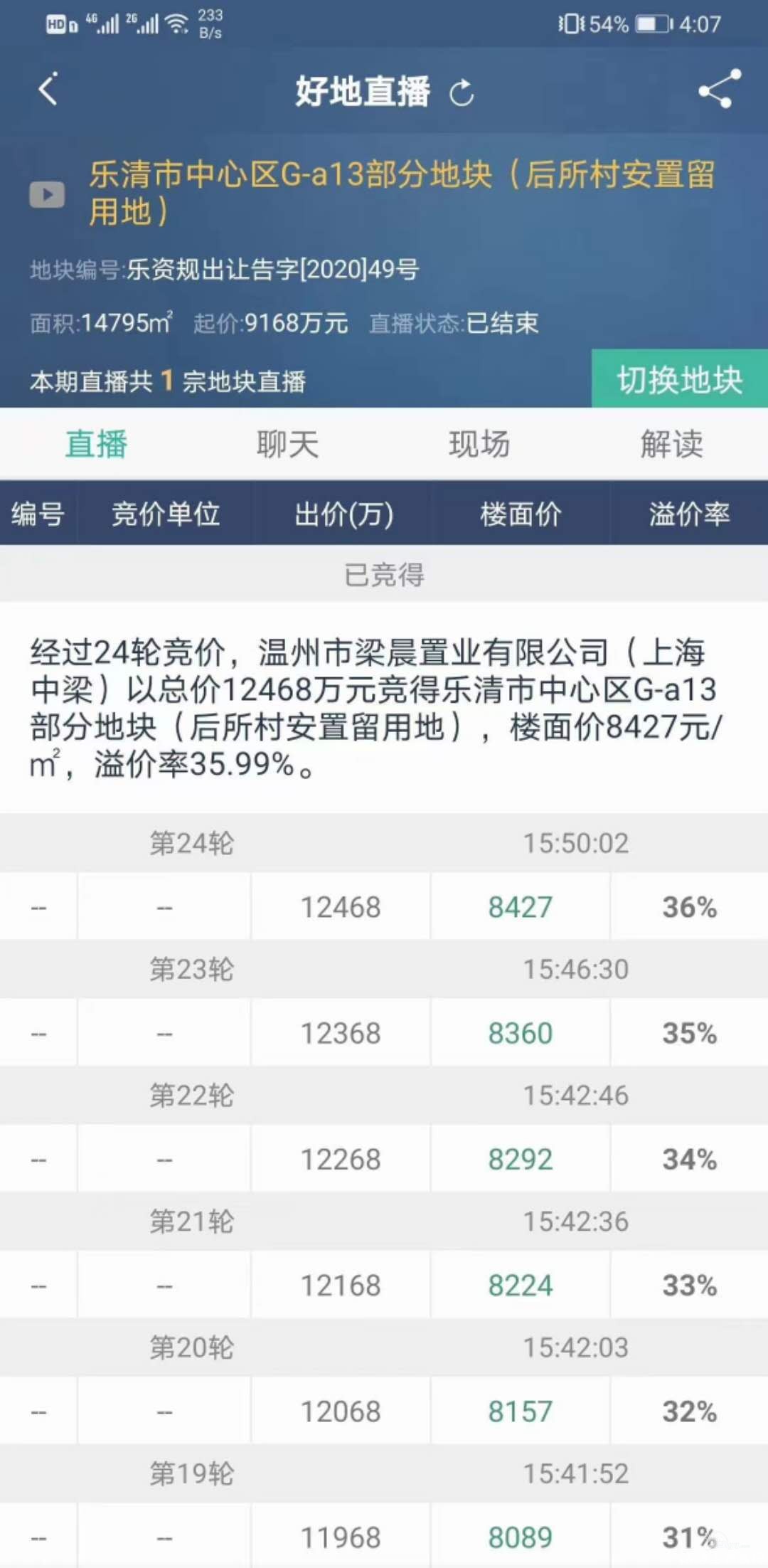Go back using the top-left arrow
The image size is (768, 1568).
click(x=48, y=90)
